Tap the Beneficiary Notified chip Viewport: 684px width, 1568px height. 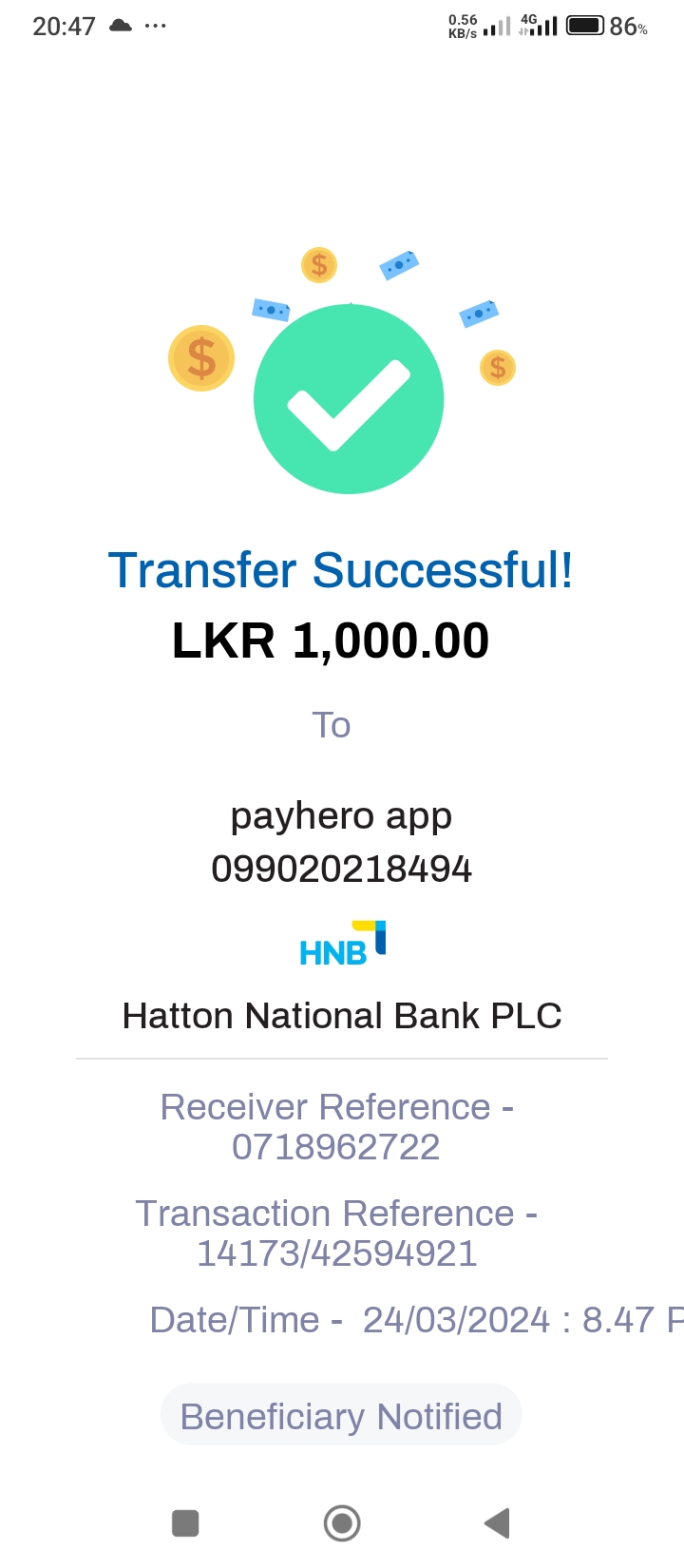coord(341,1416)
